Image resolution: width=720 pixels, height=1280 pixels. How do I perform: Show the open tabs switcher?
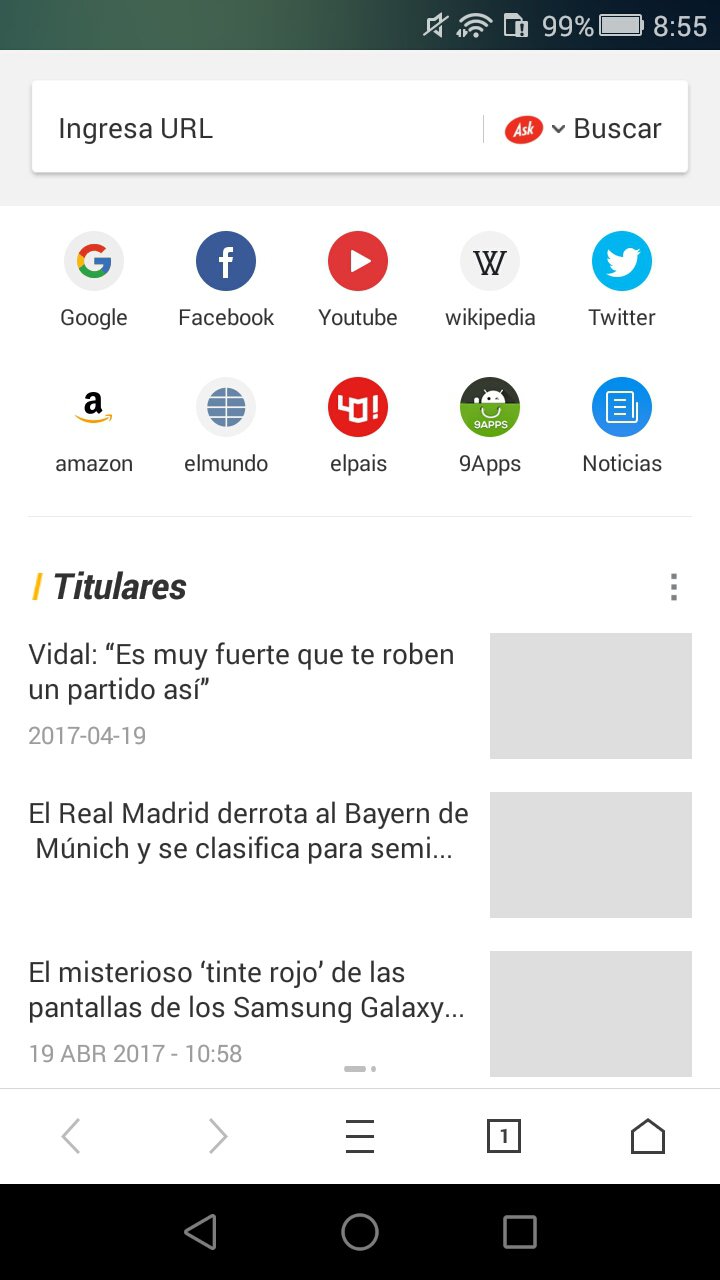click(x=504, y=1136)
